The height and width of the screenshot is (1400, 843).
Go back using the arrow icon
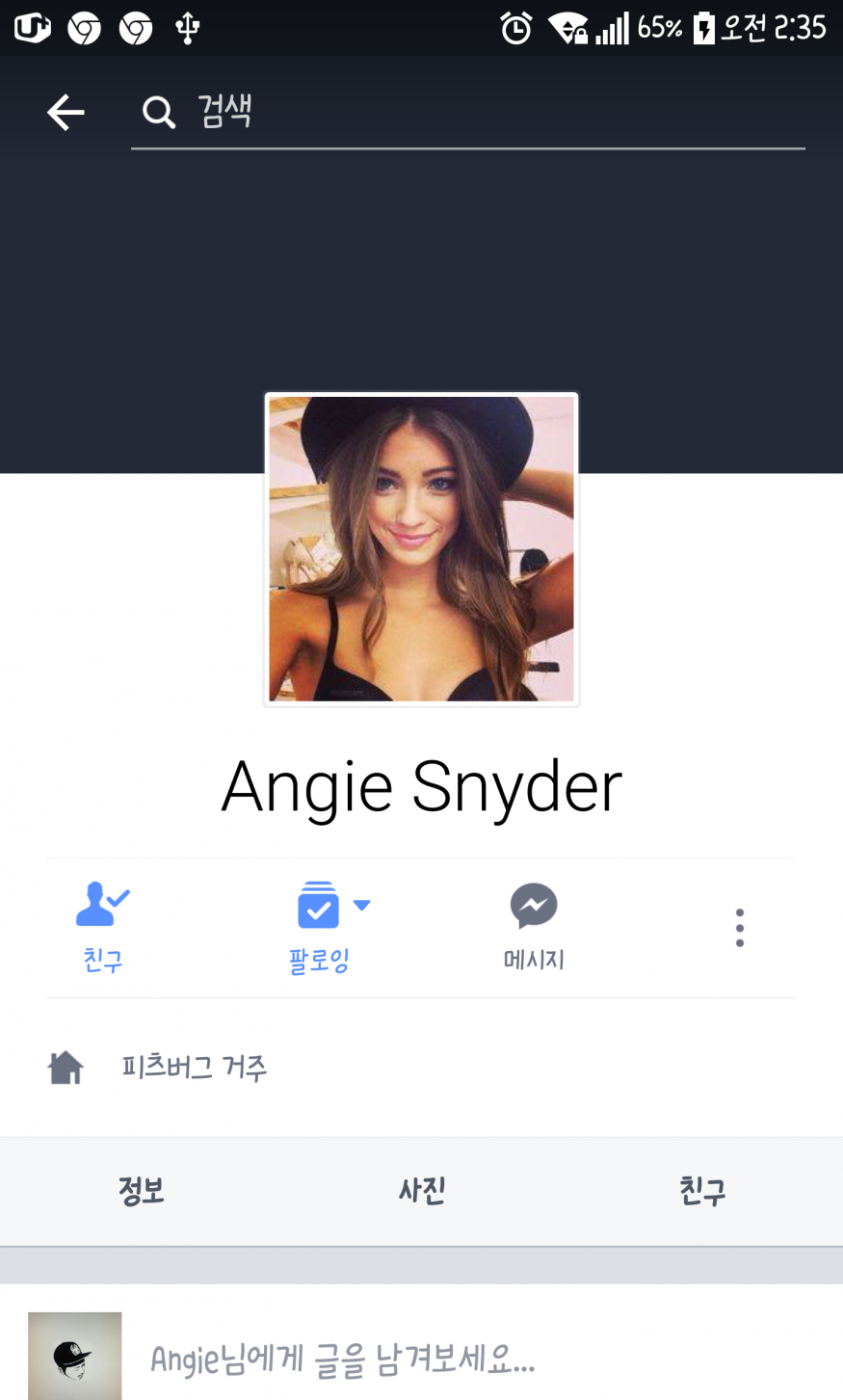(x=66, y=113)
